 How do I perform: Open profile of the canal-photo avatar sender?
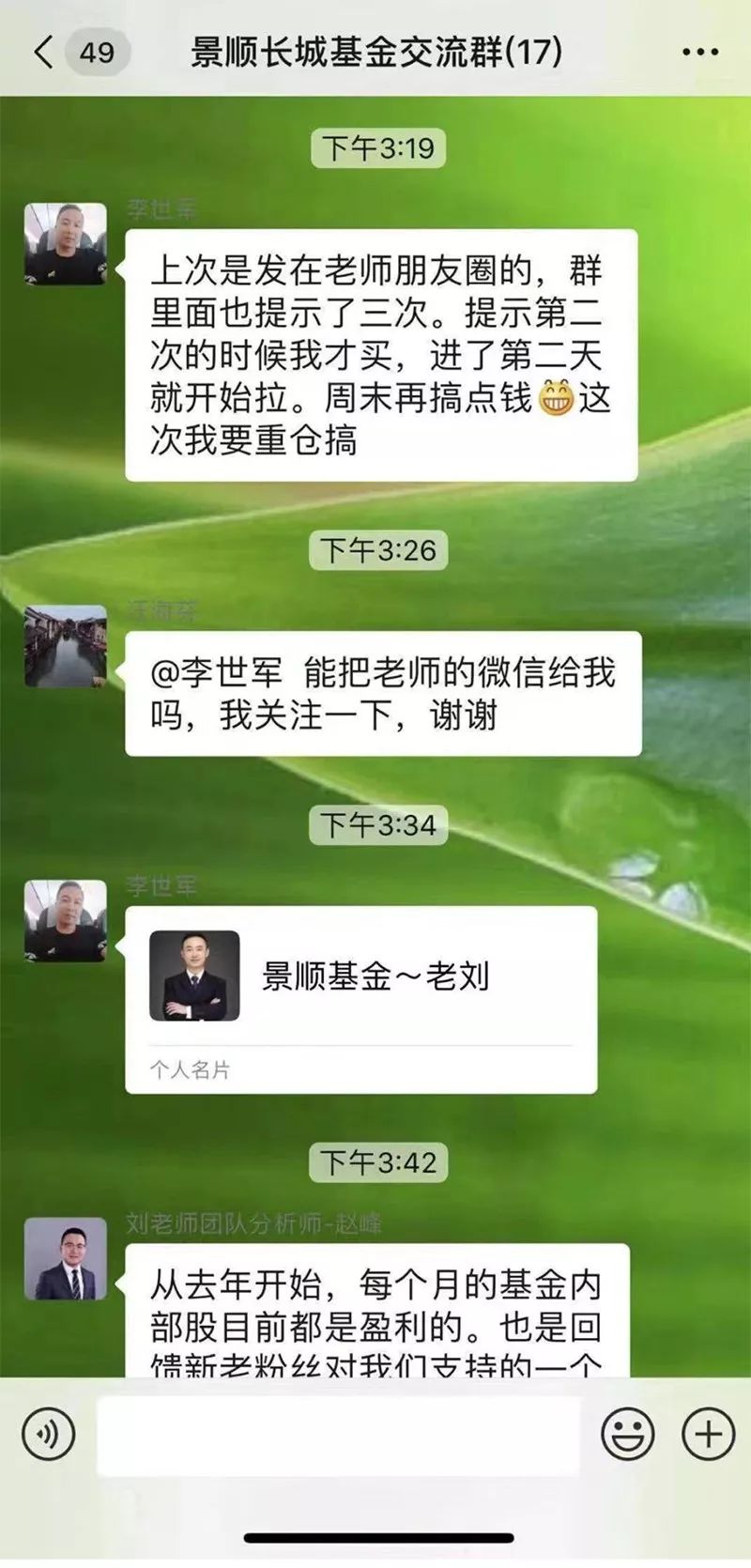[66, 646]
